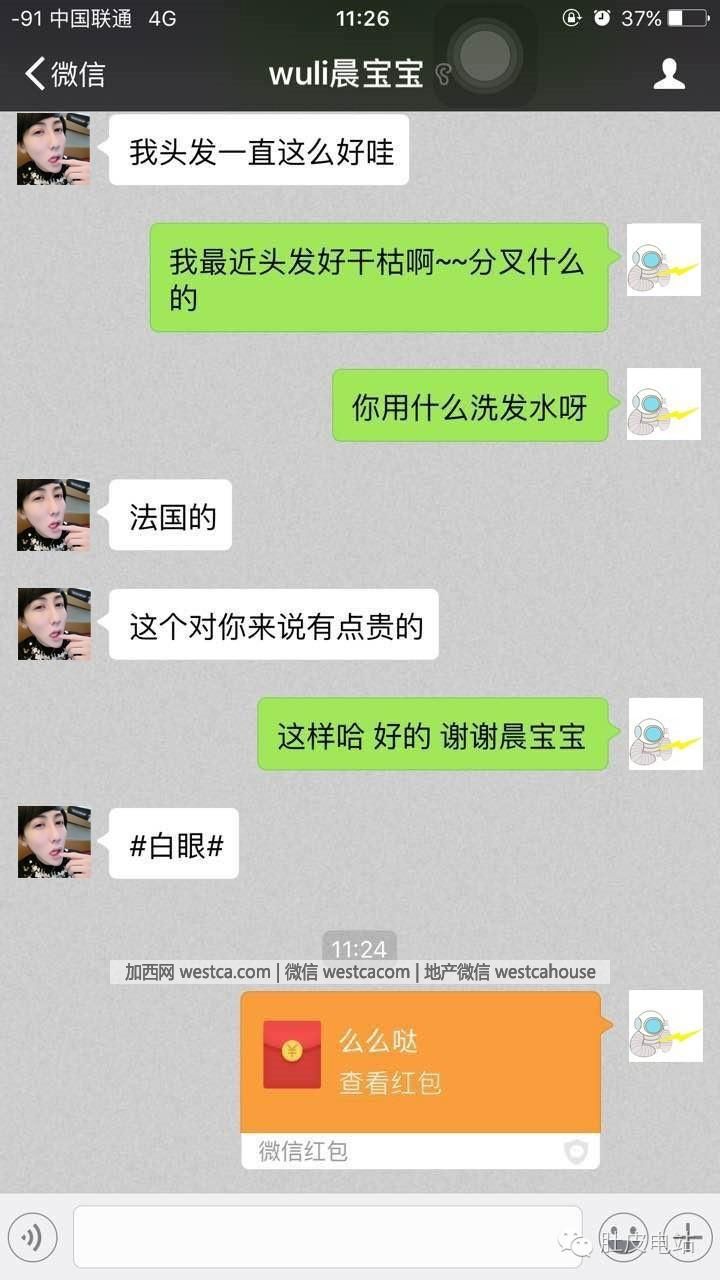
Task: Go back to the 微信 chat list
Action: coord(64,74)
